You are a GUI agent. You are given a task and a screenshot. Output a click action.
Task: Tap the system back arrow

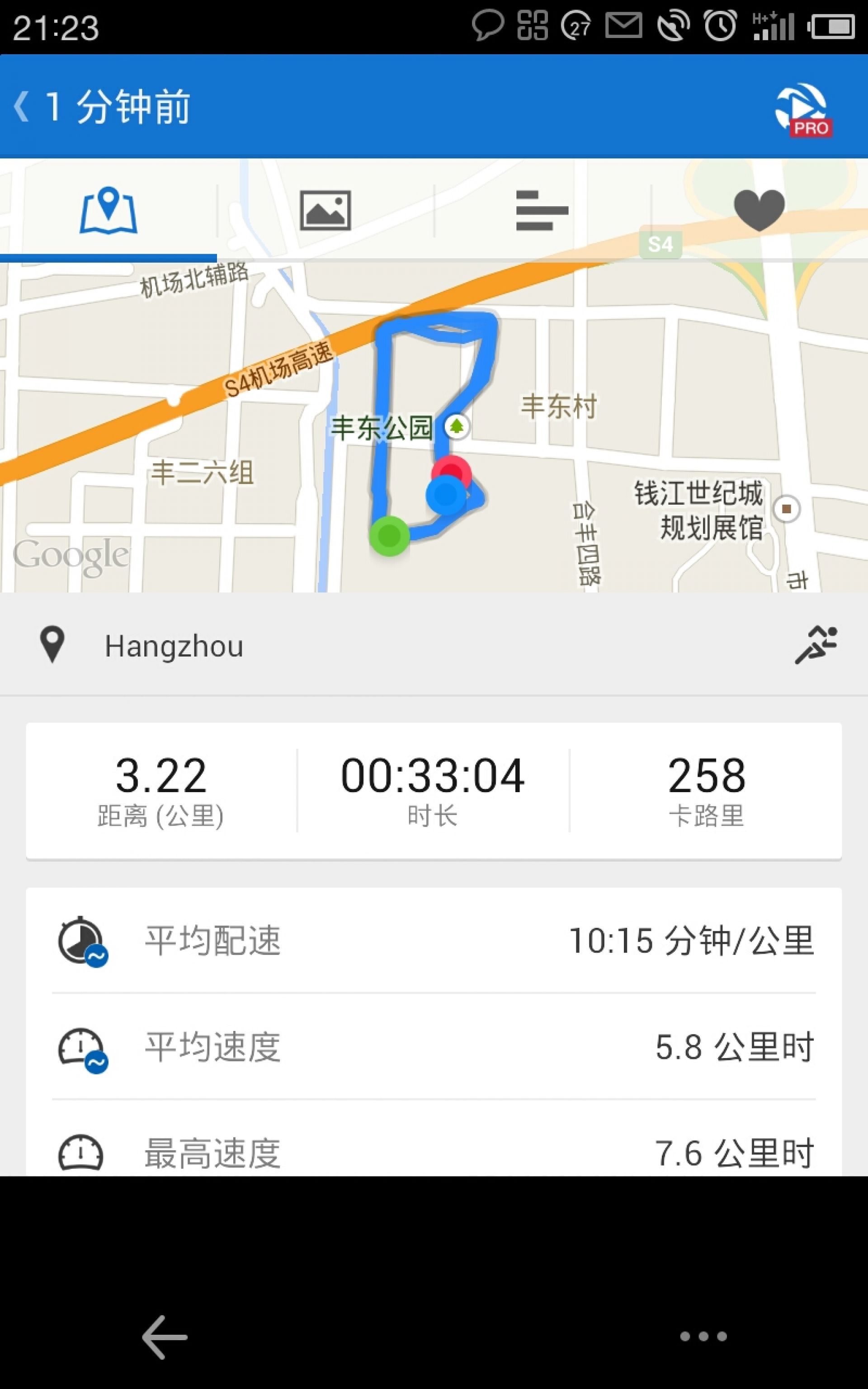(165, 1337)
